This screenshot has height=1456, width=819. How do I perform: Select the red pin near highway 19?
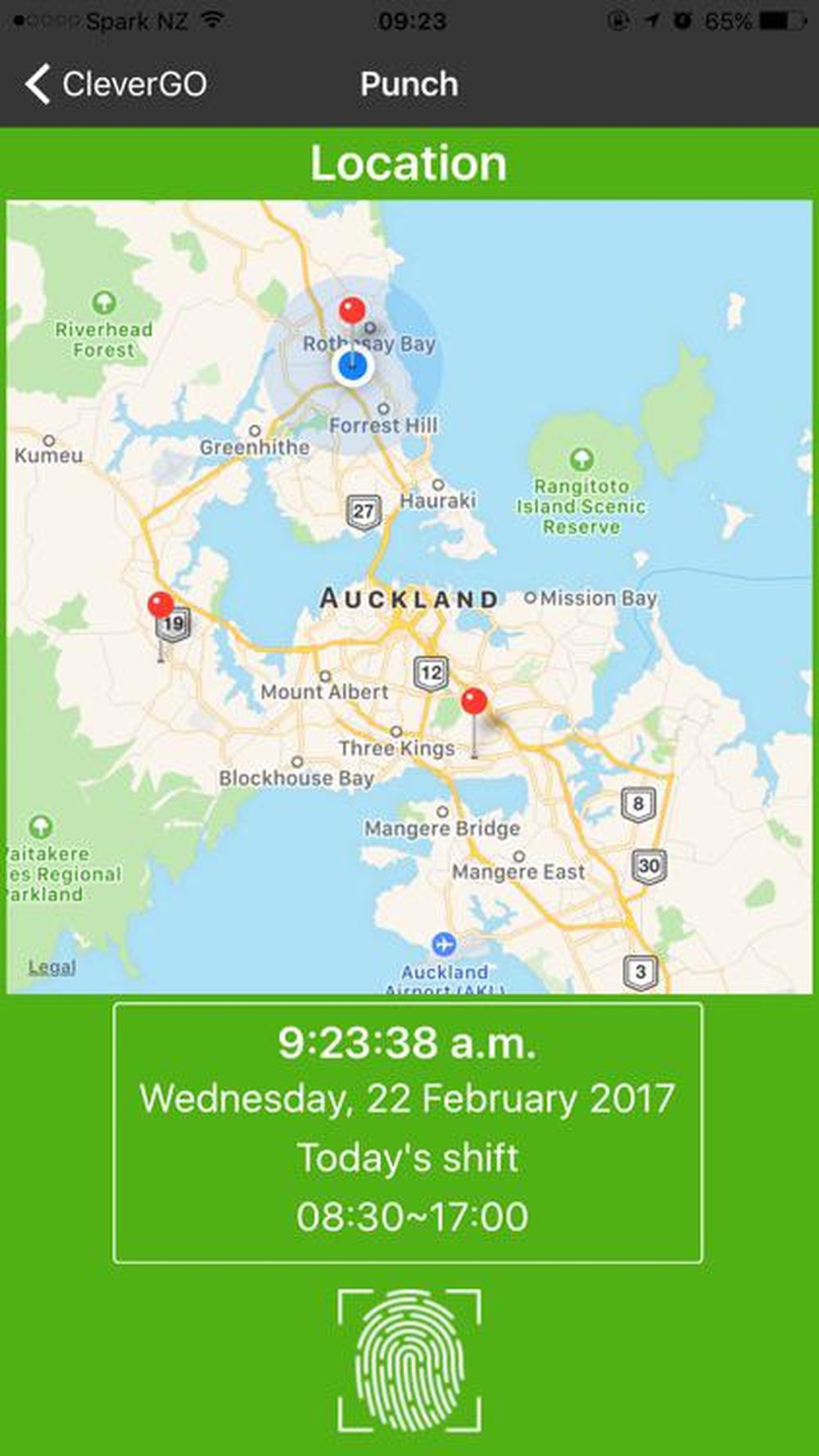pos(161,606)
